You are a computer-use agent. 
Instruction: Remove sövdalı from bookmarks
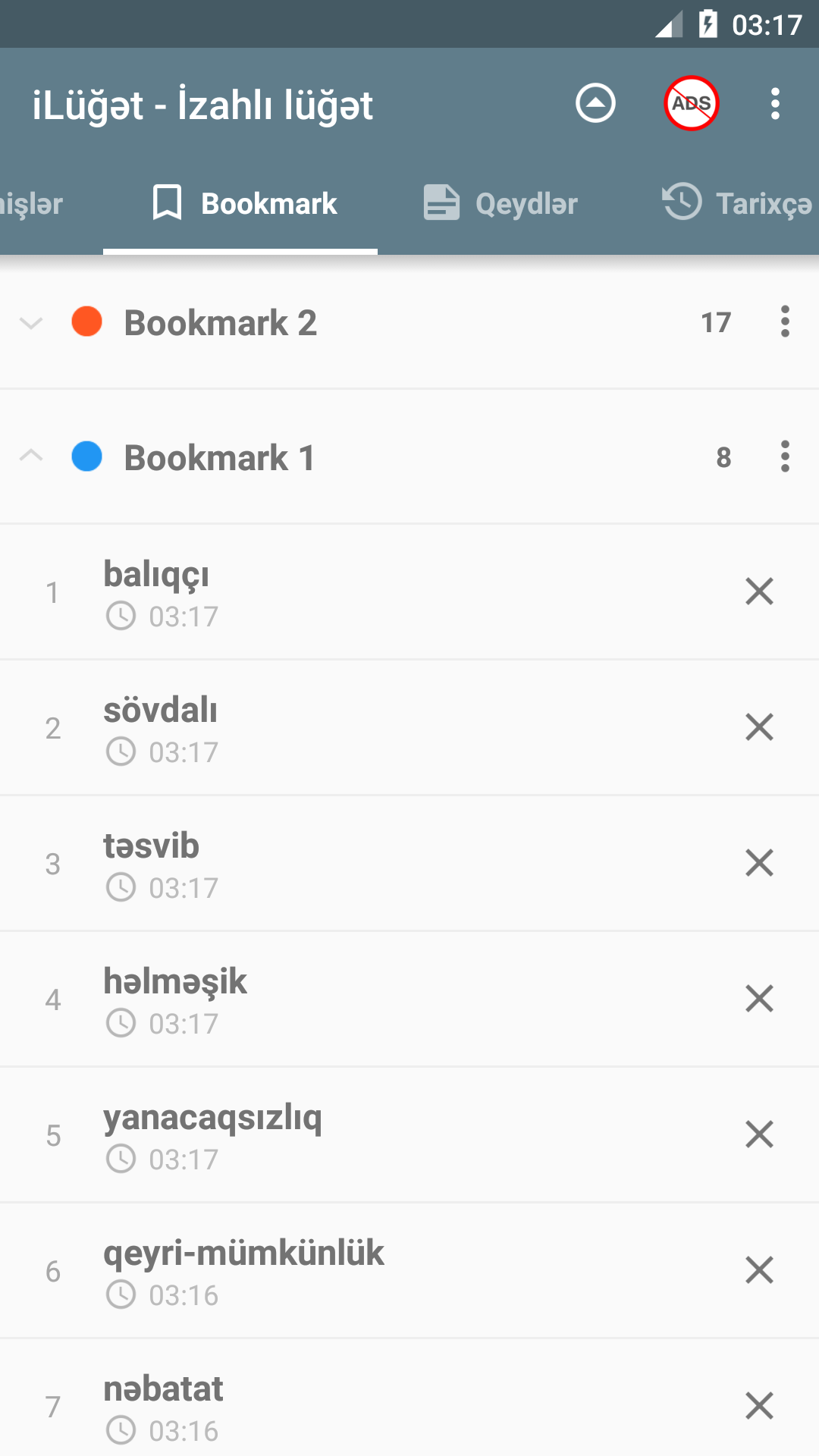pyautogui.click(x=759, y=727)
